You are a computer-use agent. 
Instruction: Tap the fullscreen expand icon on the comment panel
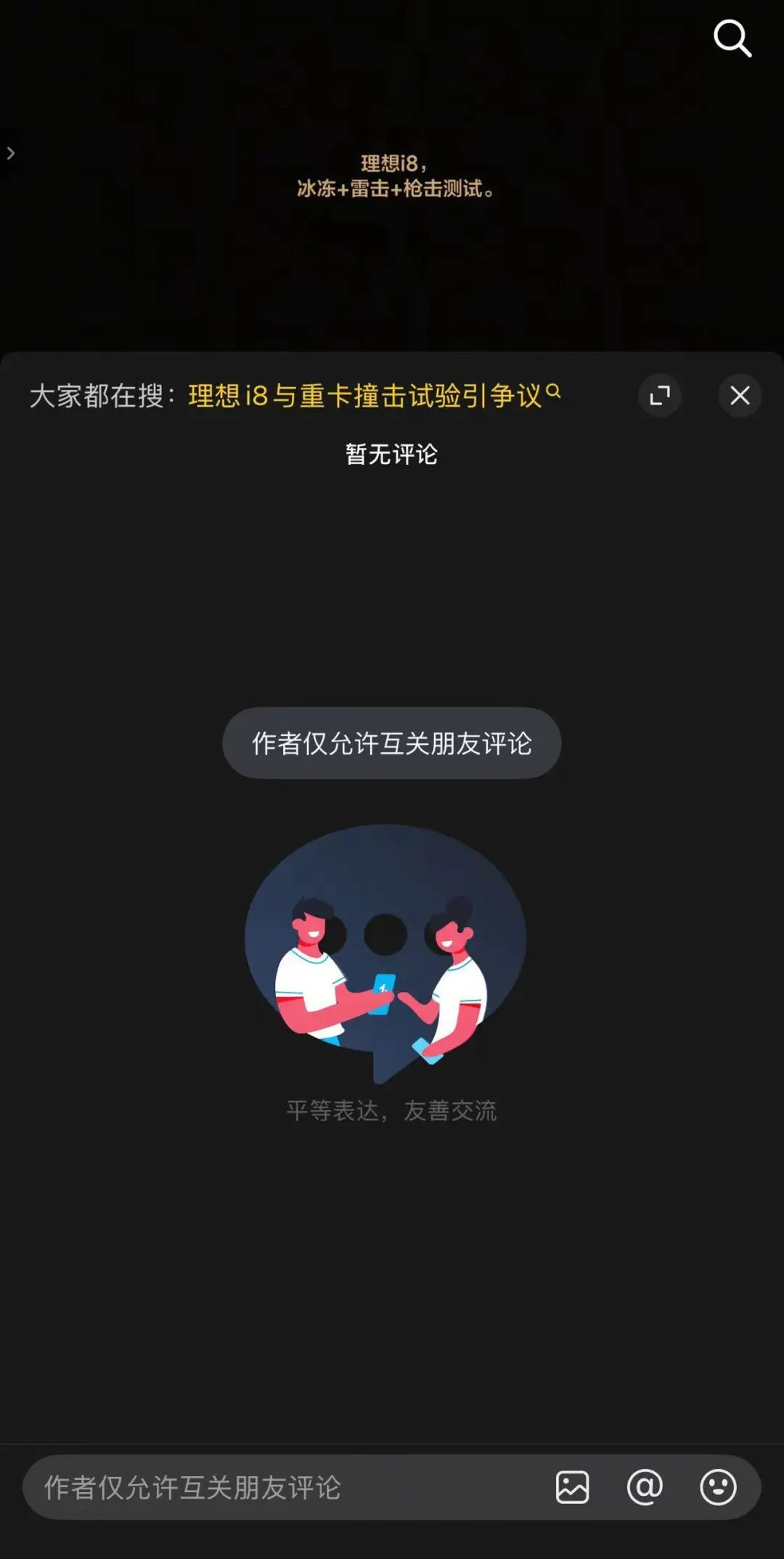pyautogui.click(x=659, y=396)
